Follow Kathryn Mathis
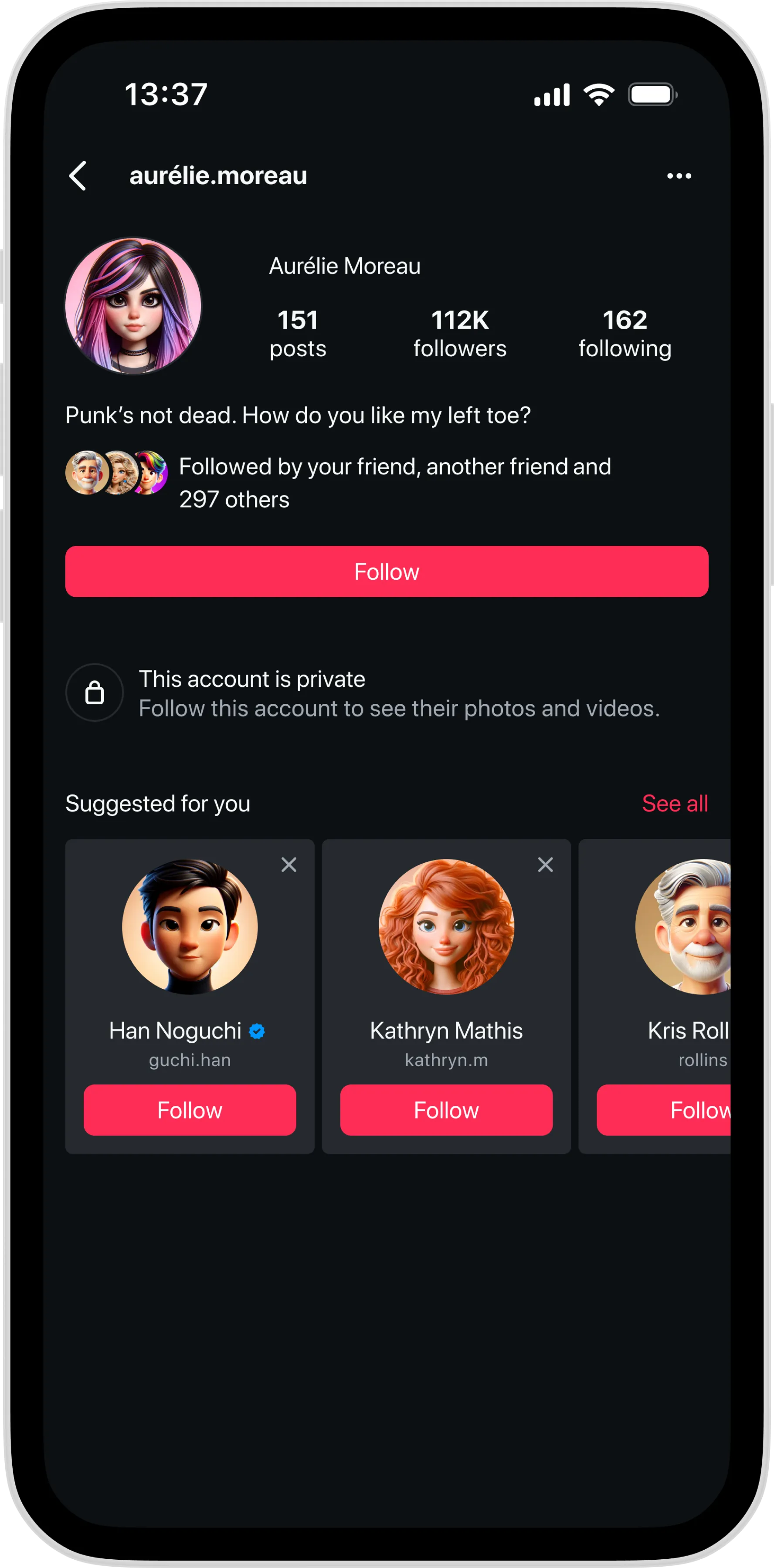The height and width of the screenshot is (1568, 774). (x=446, y=1110)
